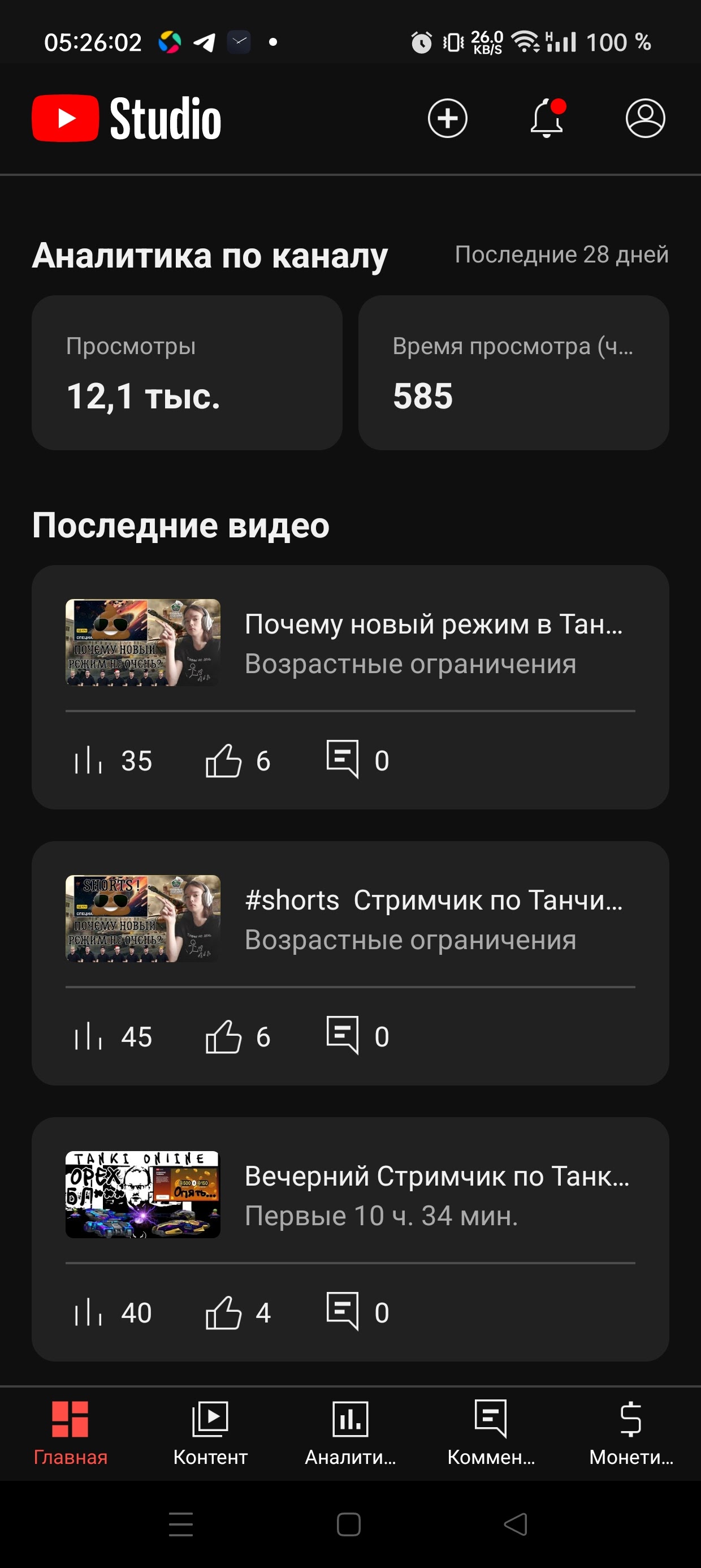Viewport: 701px width, 1568px height.
Task: Open the Просмотры analytics card
Action: [187, 373]
